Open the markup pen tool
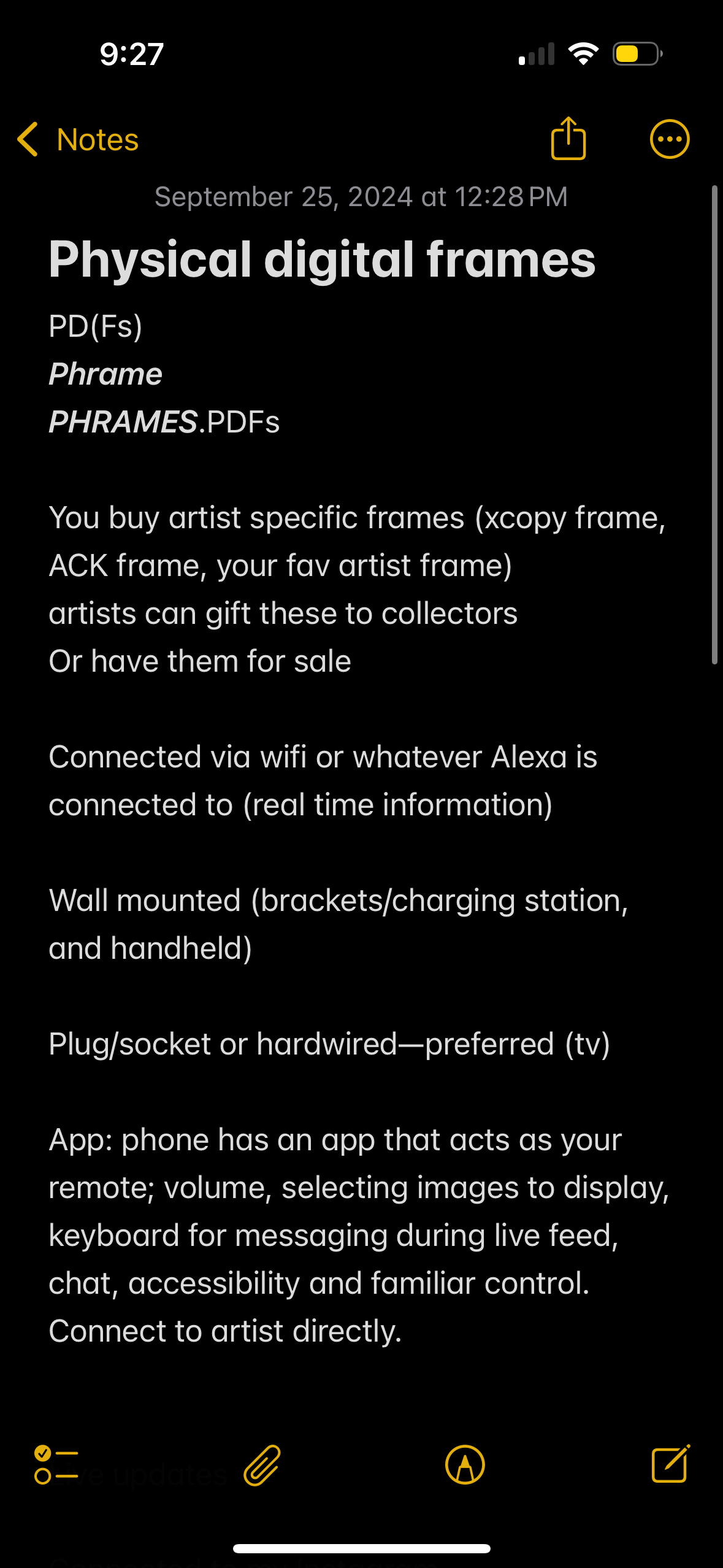 pos(465,1465)
